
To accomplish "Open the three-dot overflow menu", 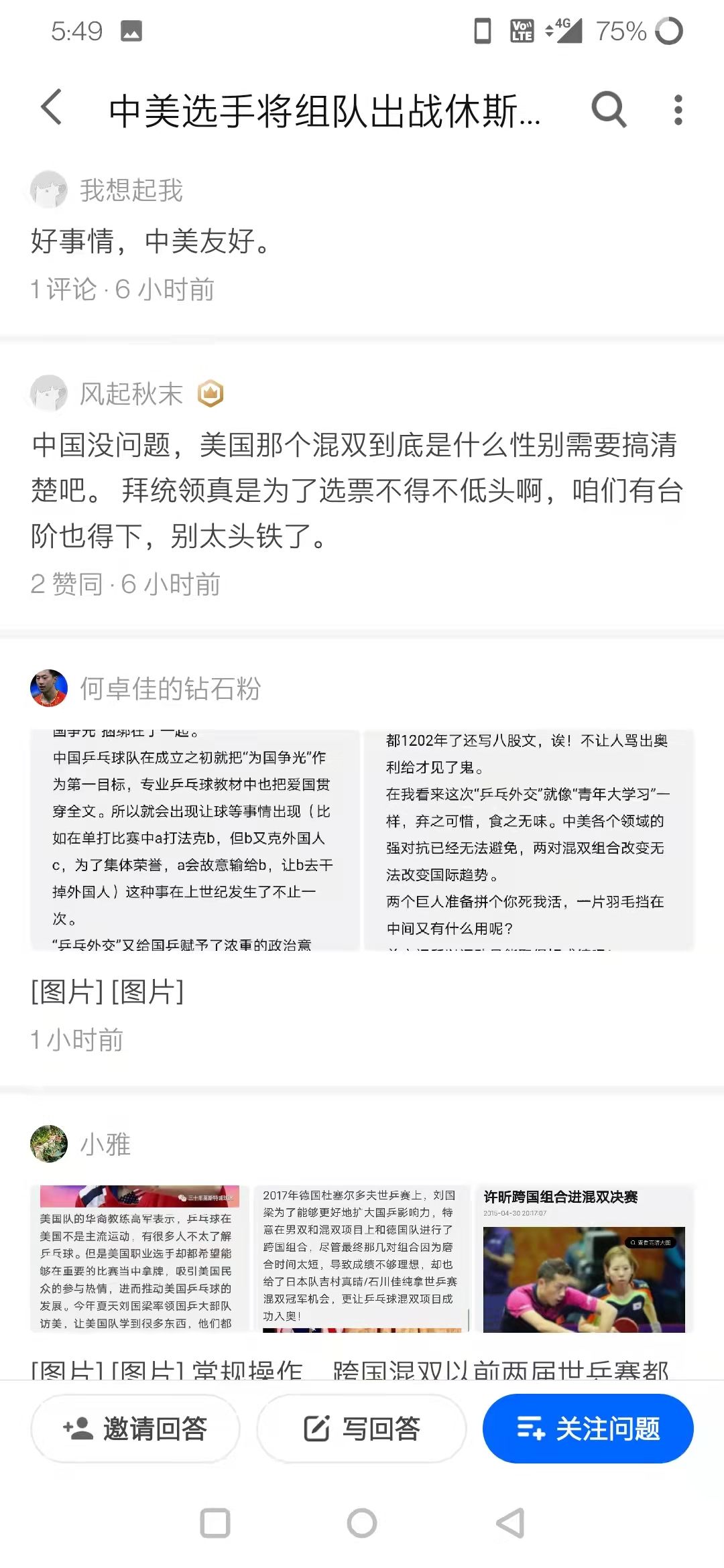I will 678,109.
